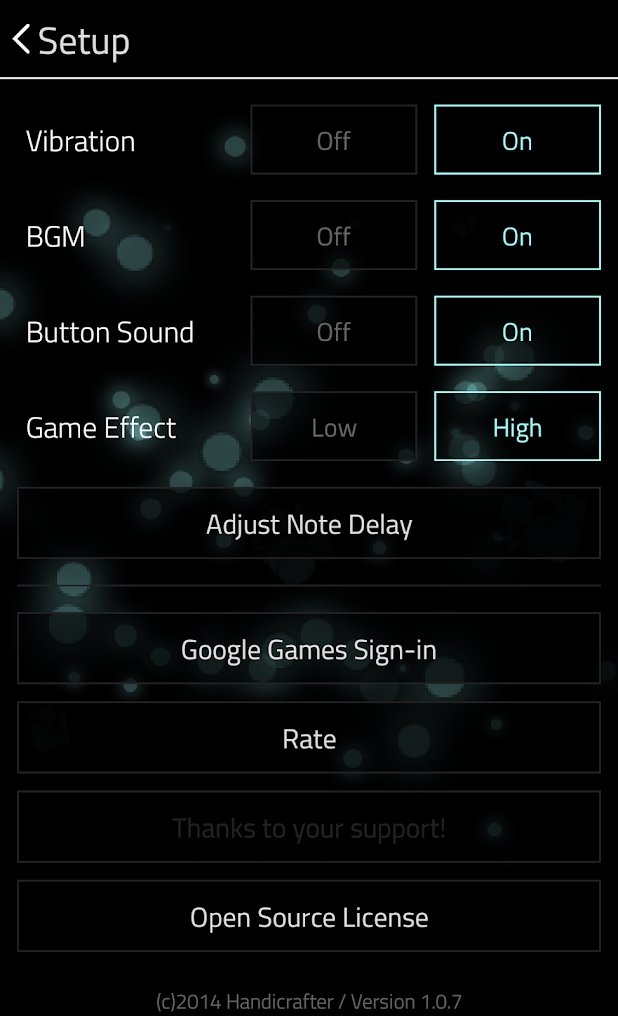Screen dimensions: 618x1016
Task: Disable Button Sound with Off
Action: coord(333,332)
